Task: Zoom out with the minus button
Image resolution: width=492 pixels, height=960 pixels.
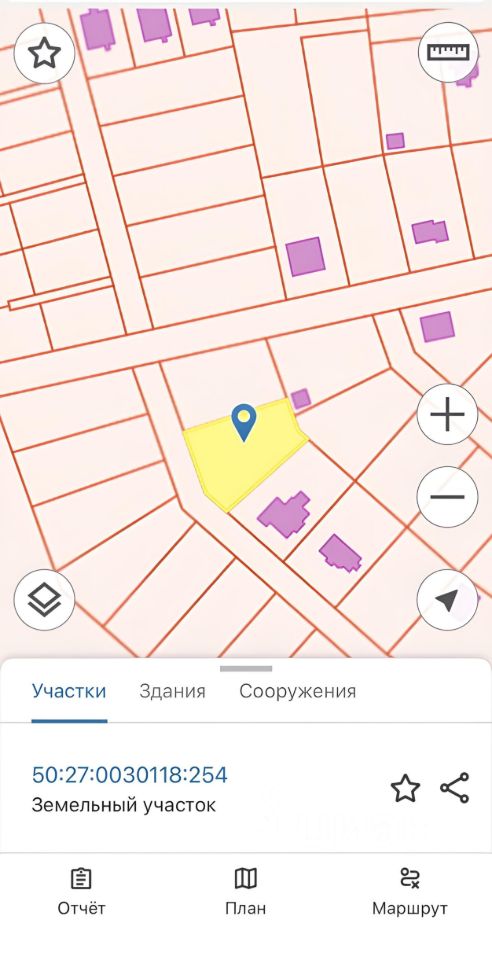Action: [447, 497]
